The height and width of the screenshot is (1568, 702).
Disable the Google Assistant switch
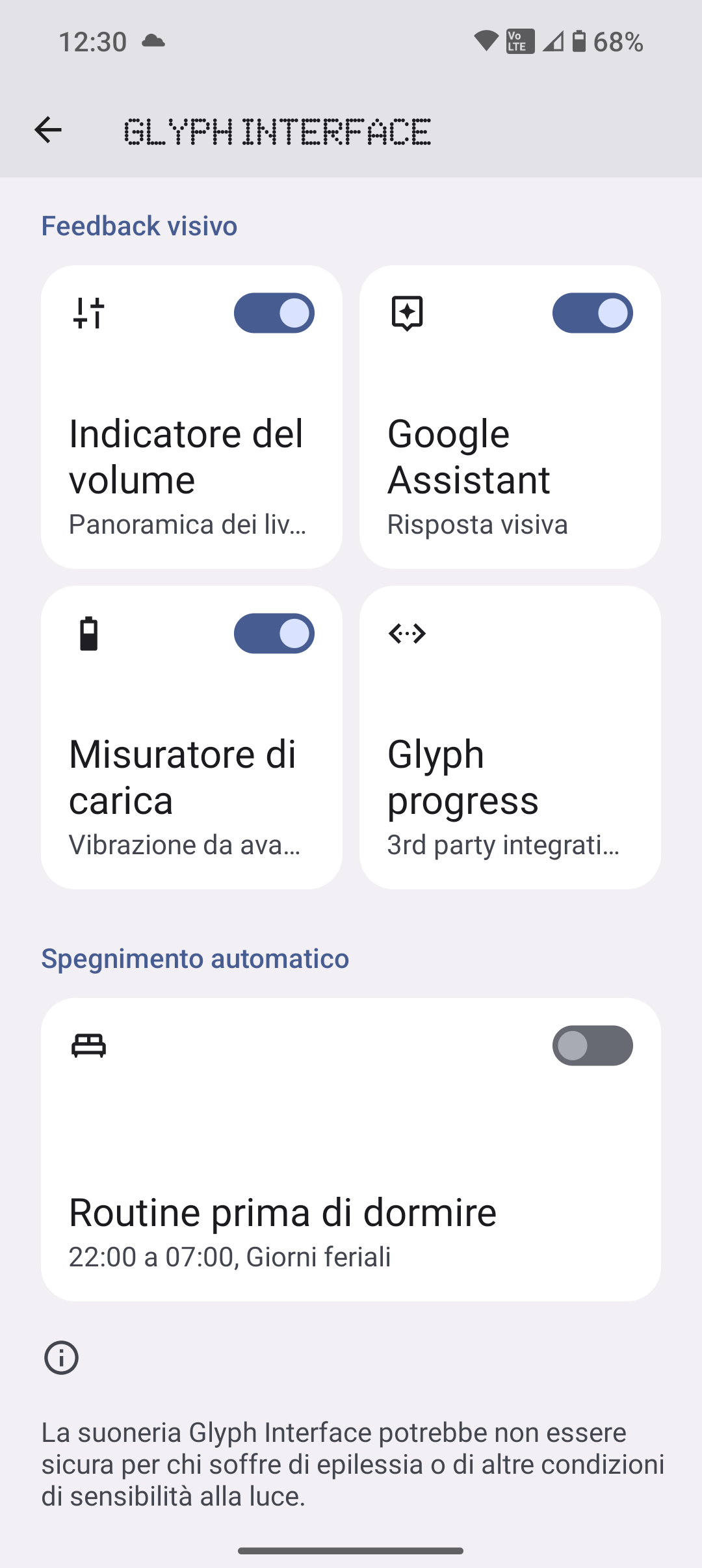click(x=592, y=313)
